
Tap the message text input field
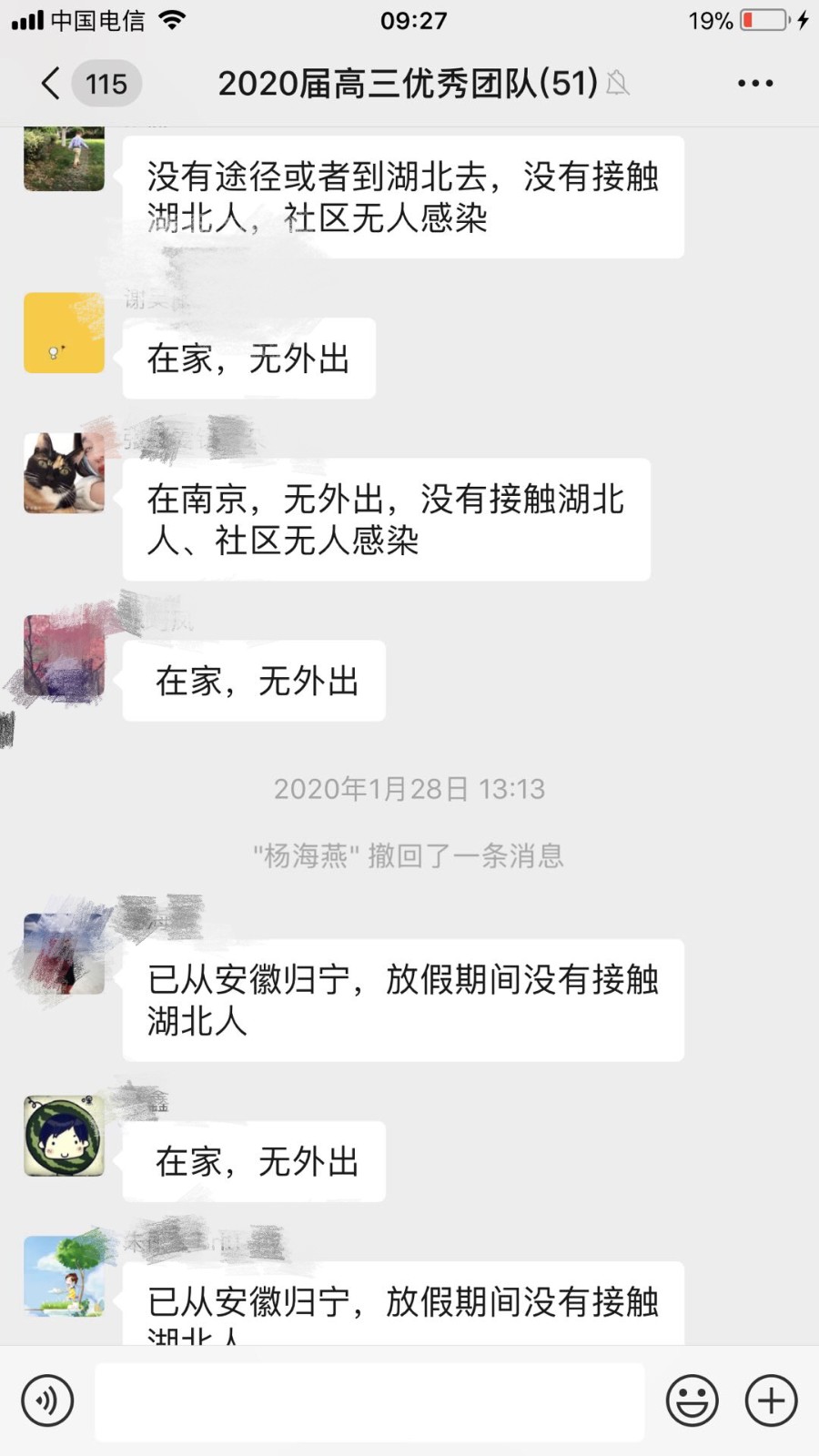pyautogui.click(x=369, y=1401)
